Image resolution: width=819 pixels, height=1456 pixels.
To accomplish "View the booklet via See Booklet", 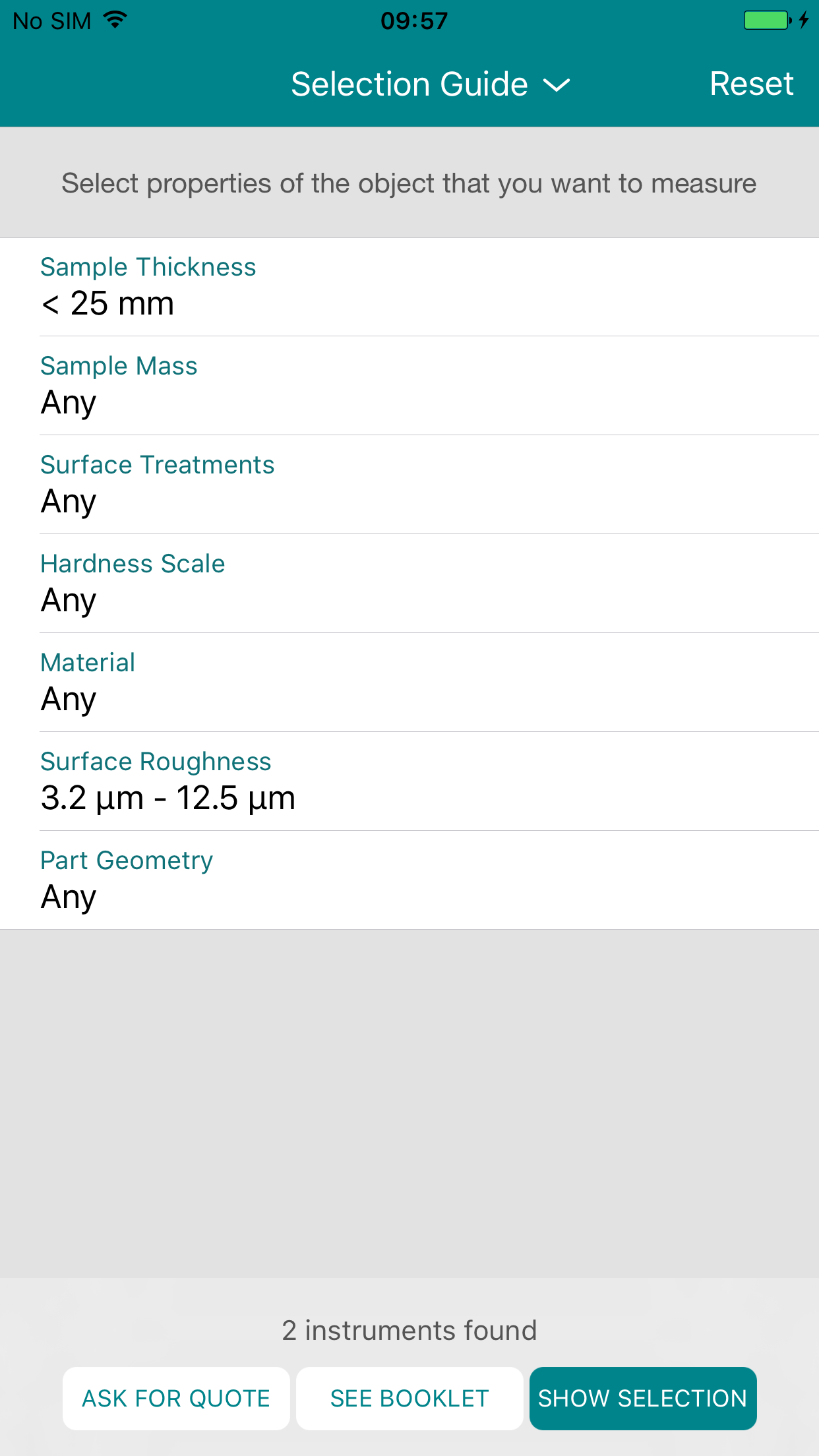I will click(x=409, y=1398).
